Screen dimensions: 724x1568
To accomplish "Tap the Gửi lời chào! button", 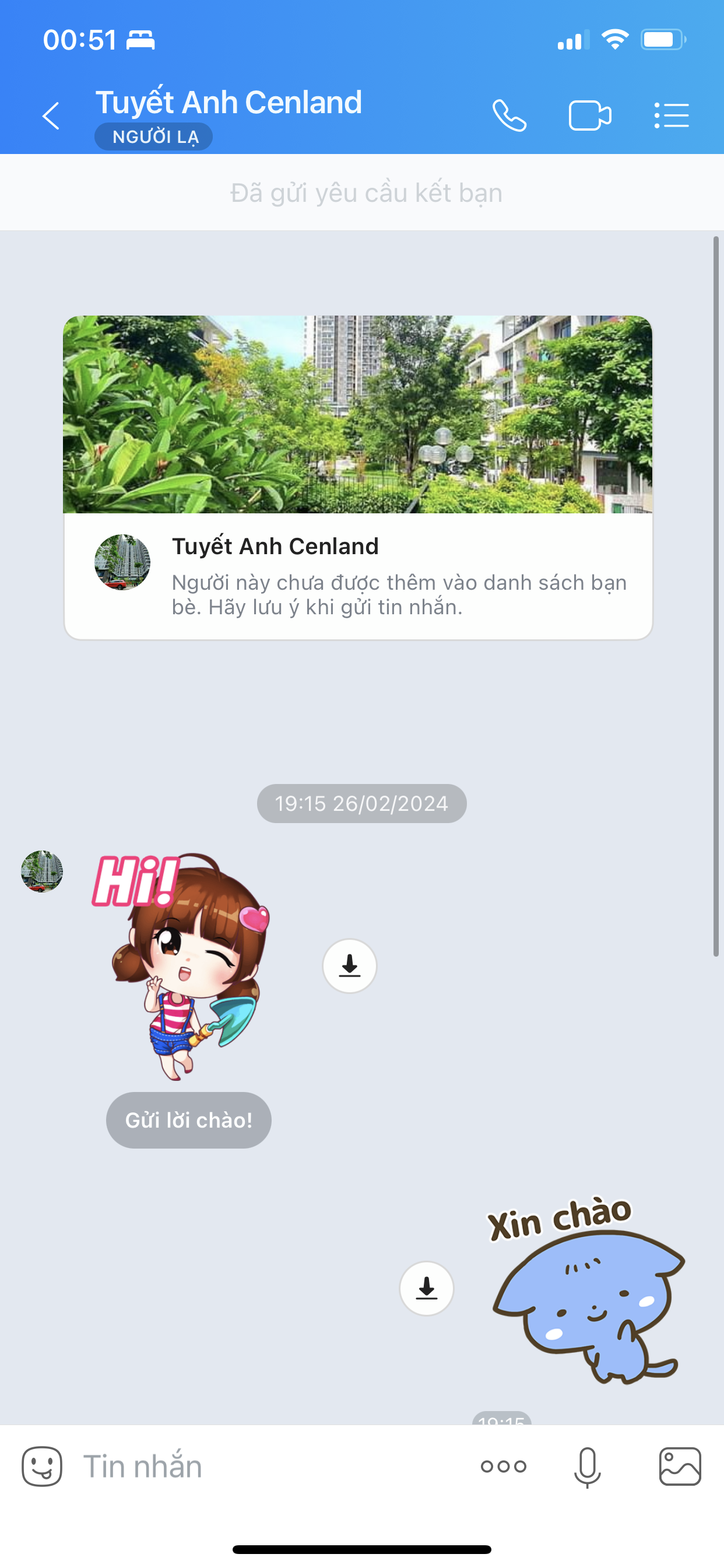I will click(189, 1120).
